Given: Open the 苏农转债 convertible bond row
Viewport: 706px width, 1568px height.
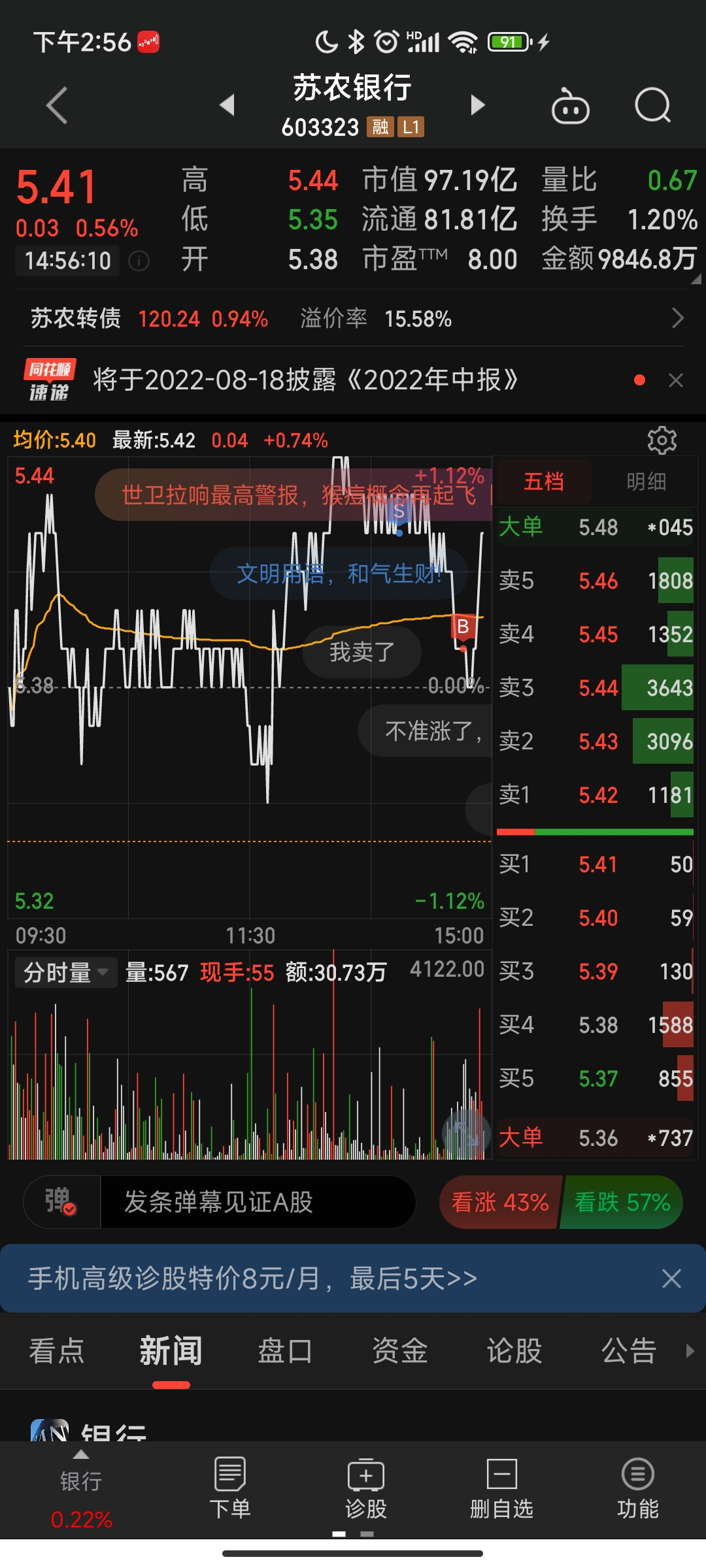Looking at the screenshot, I should coord(353,319).
